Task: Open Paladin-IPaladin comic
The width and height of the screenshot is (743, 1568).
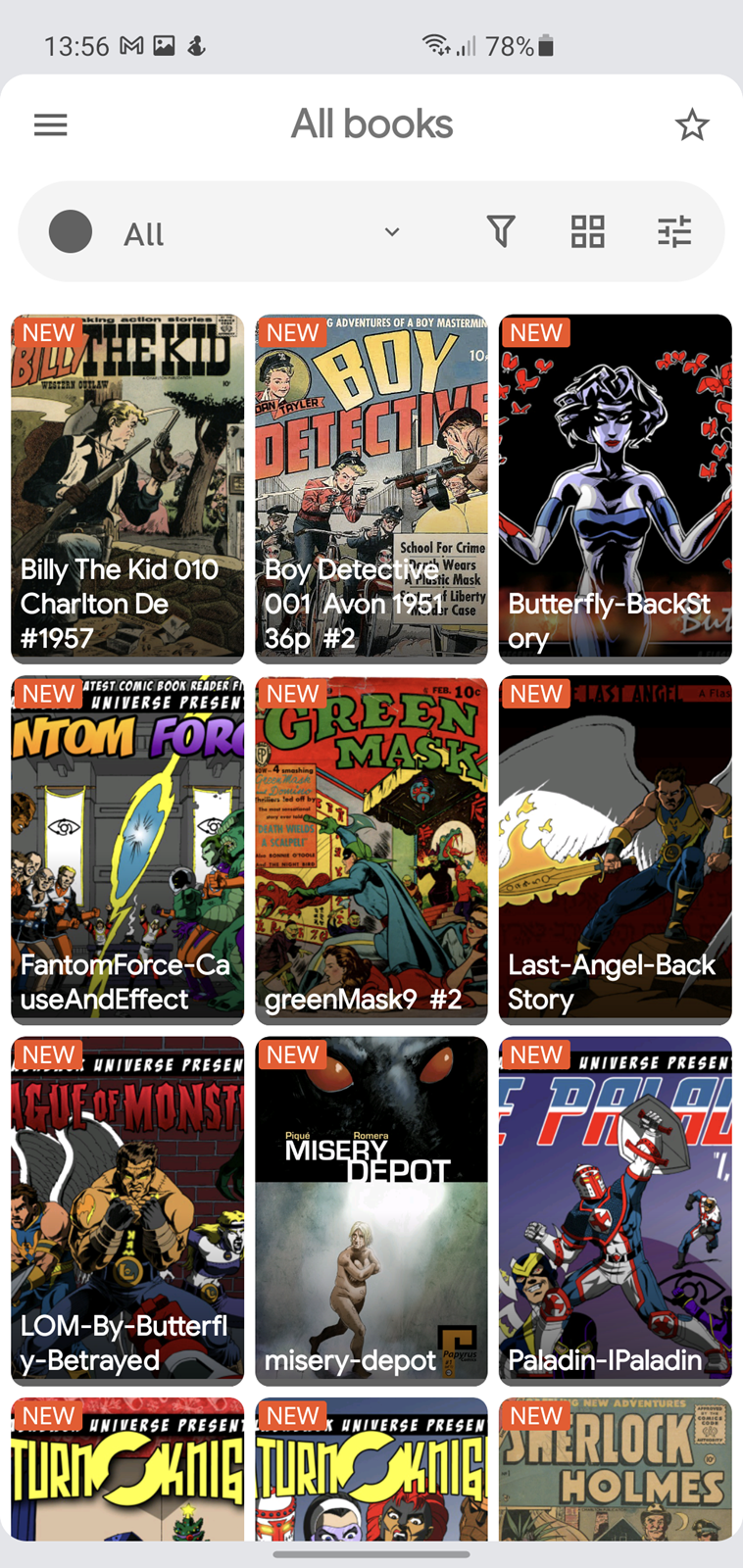Action: pos(616,1211)
